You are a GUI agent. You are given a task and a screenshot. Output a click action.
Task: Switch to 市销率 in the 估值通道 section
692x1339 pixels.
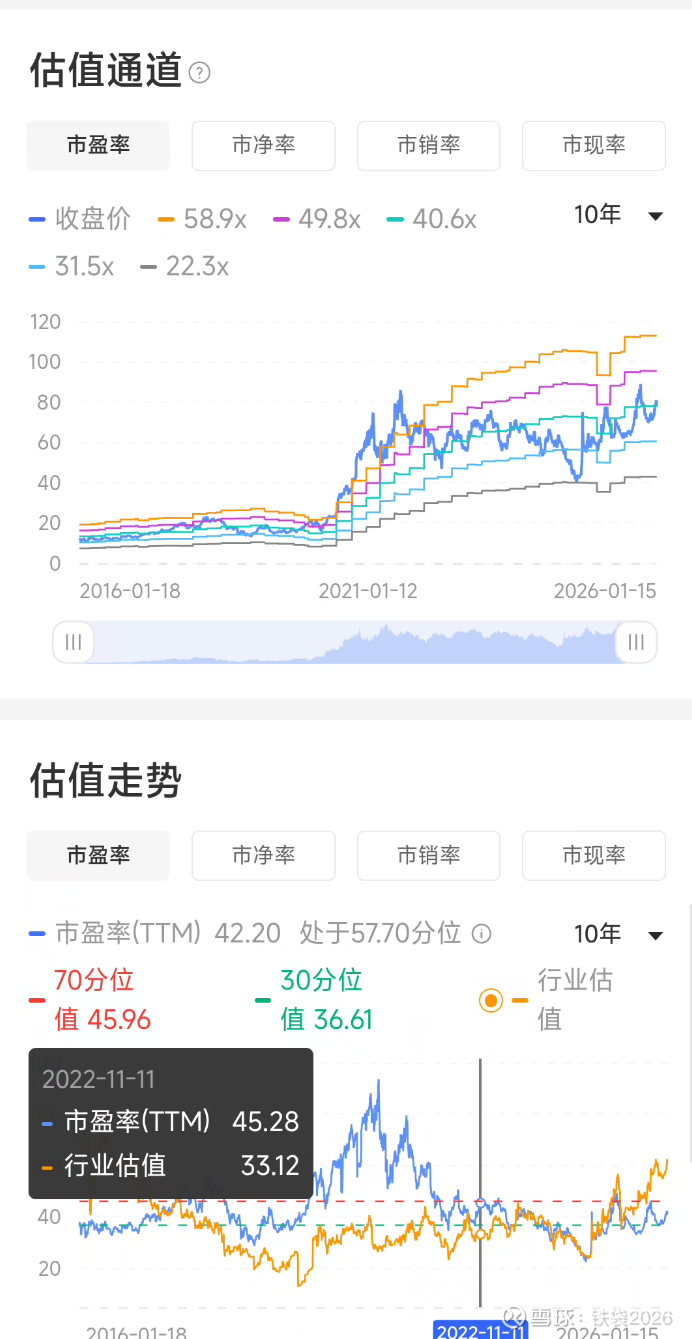pyautogui.click(x=428, y=146)
